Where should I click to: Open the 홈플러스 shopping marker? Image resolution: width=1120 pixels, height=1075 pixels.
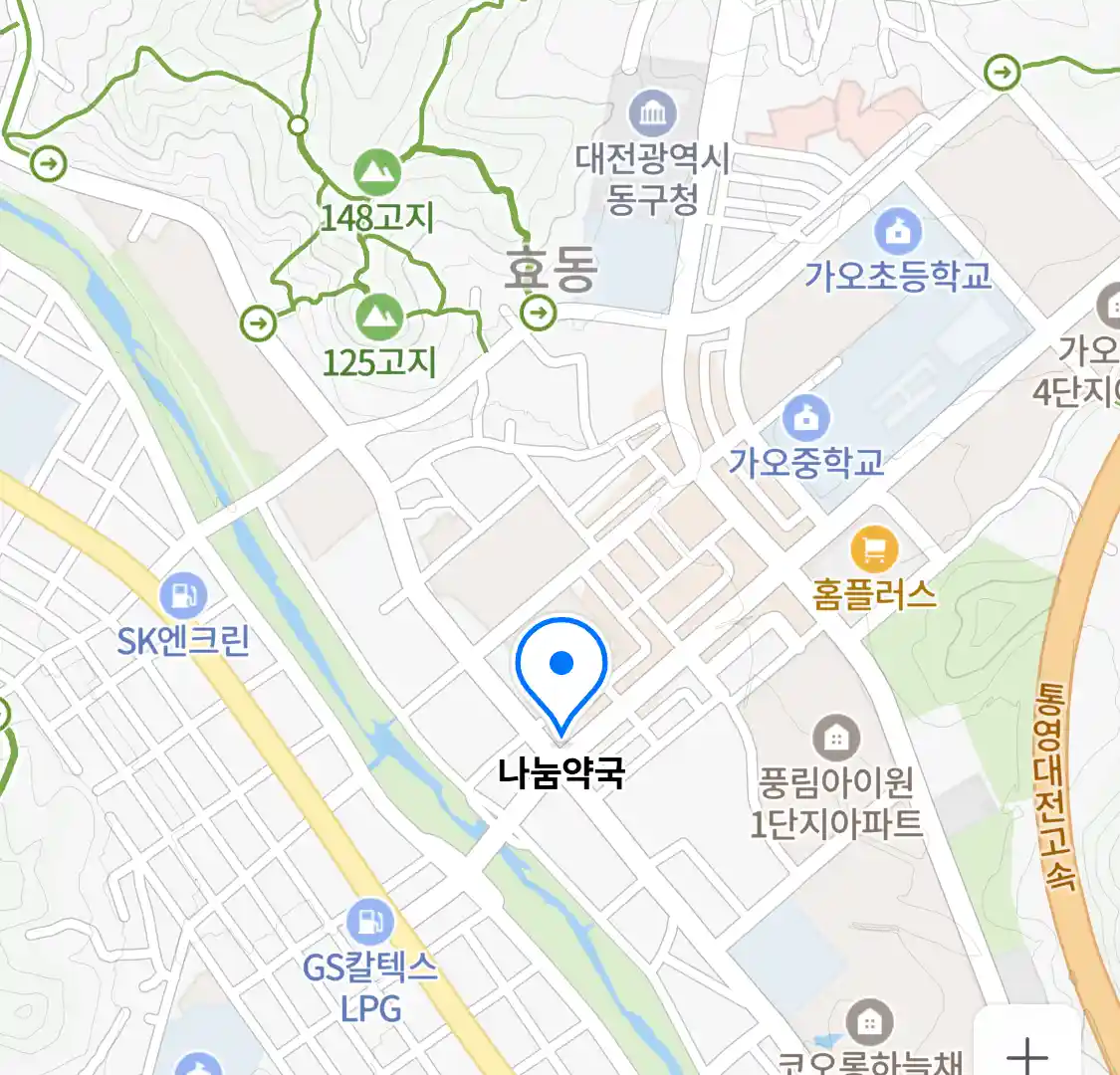874,548
